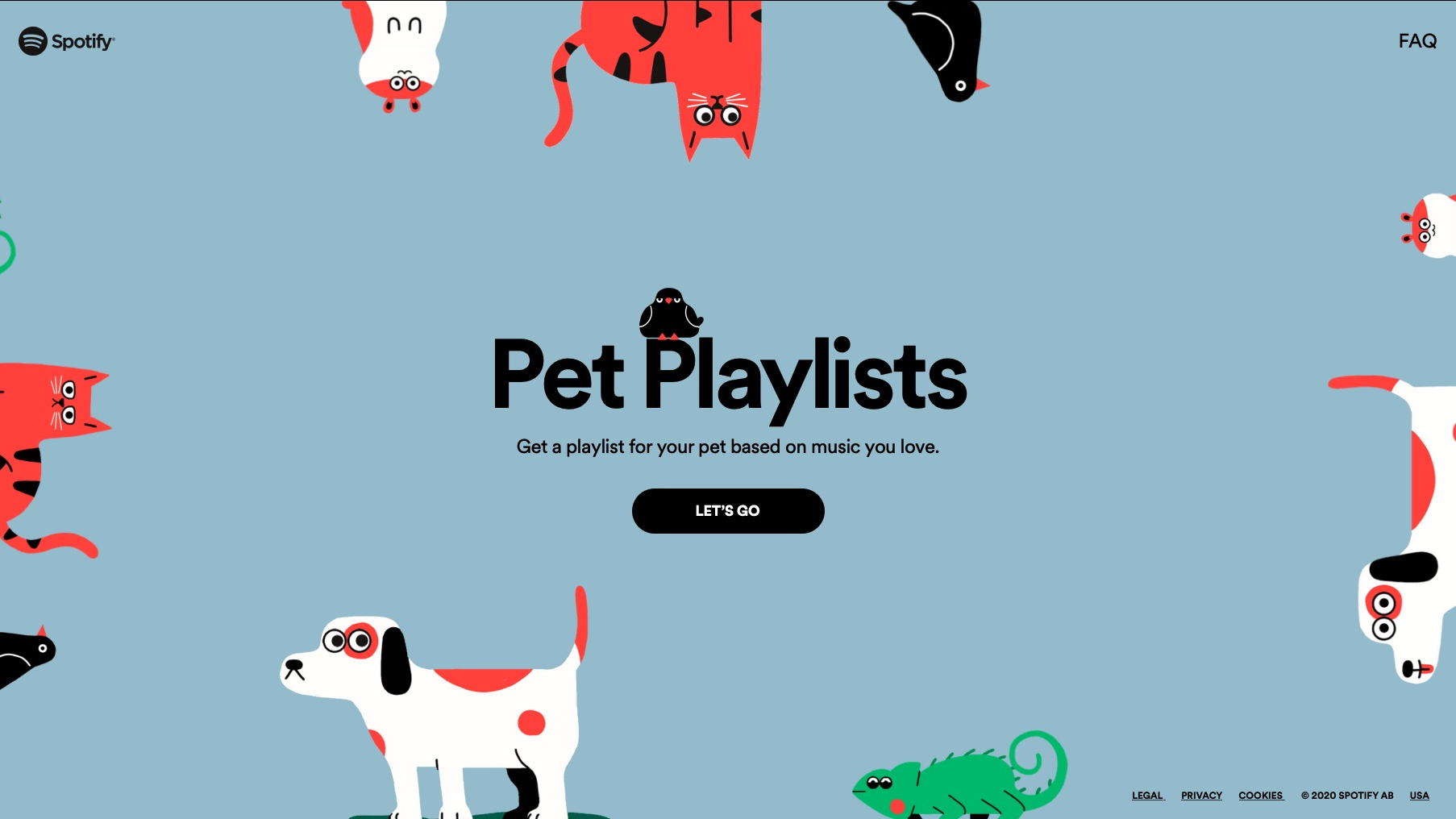Go to Spotify home via the logo
Screen dimensions: 1456x819
click(67, 41)
